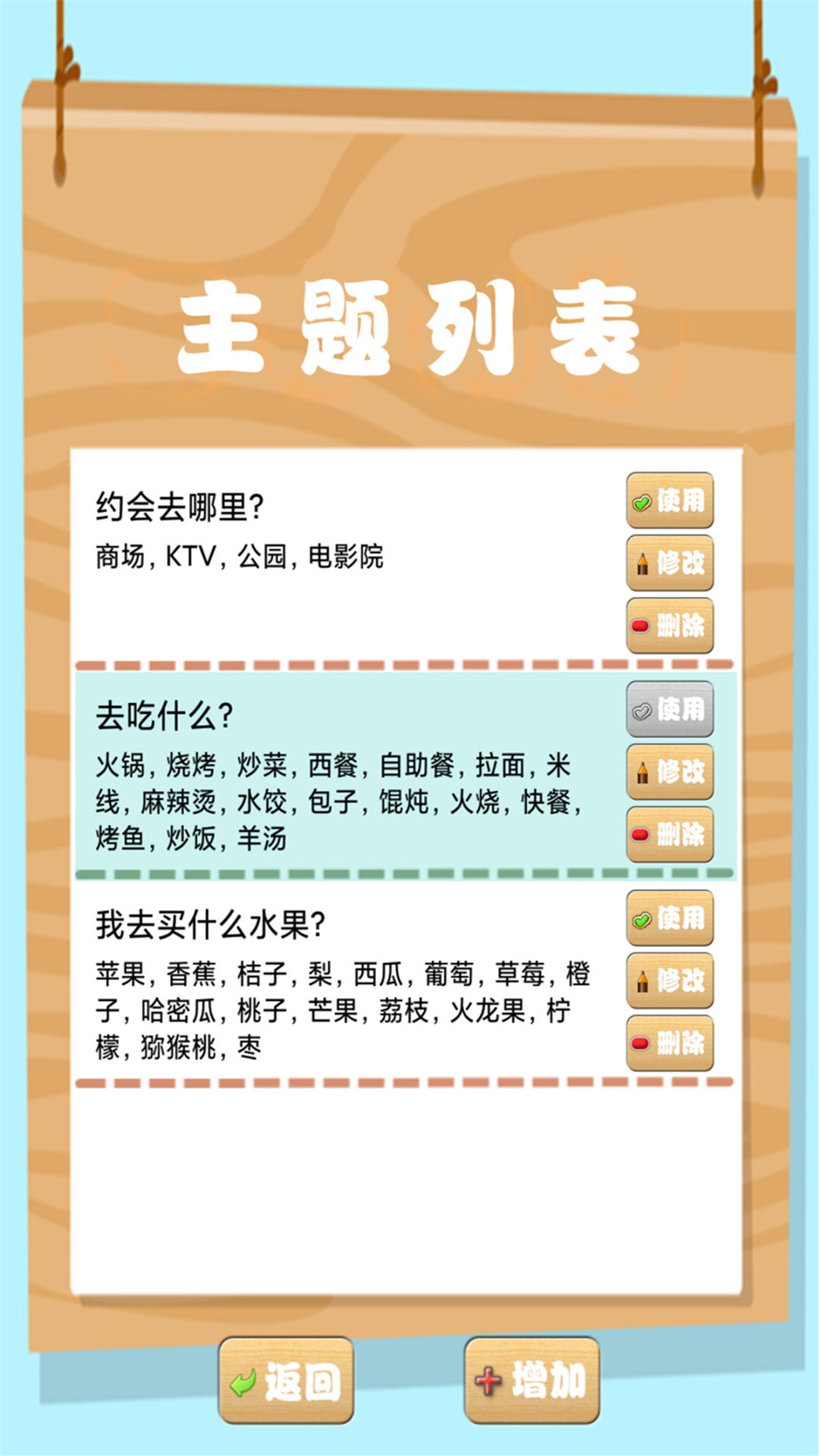819x1456 pixels.
Task: Tap the greyed 使用 button for 去吃什么
Action: coord(670,710)
